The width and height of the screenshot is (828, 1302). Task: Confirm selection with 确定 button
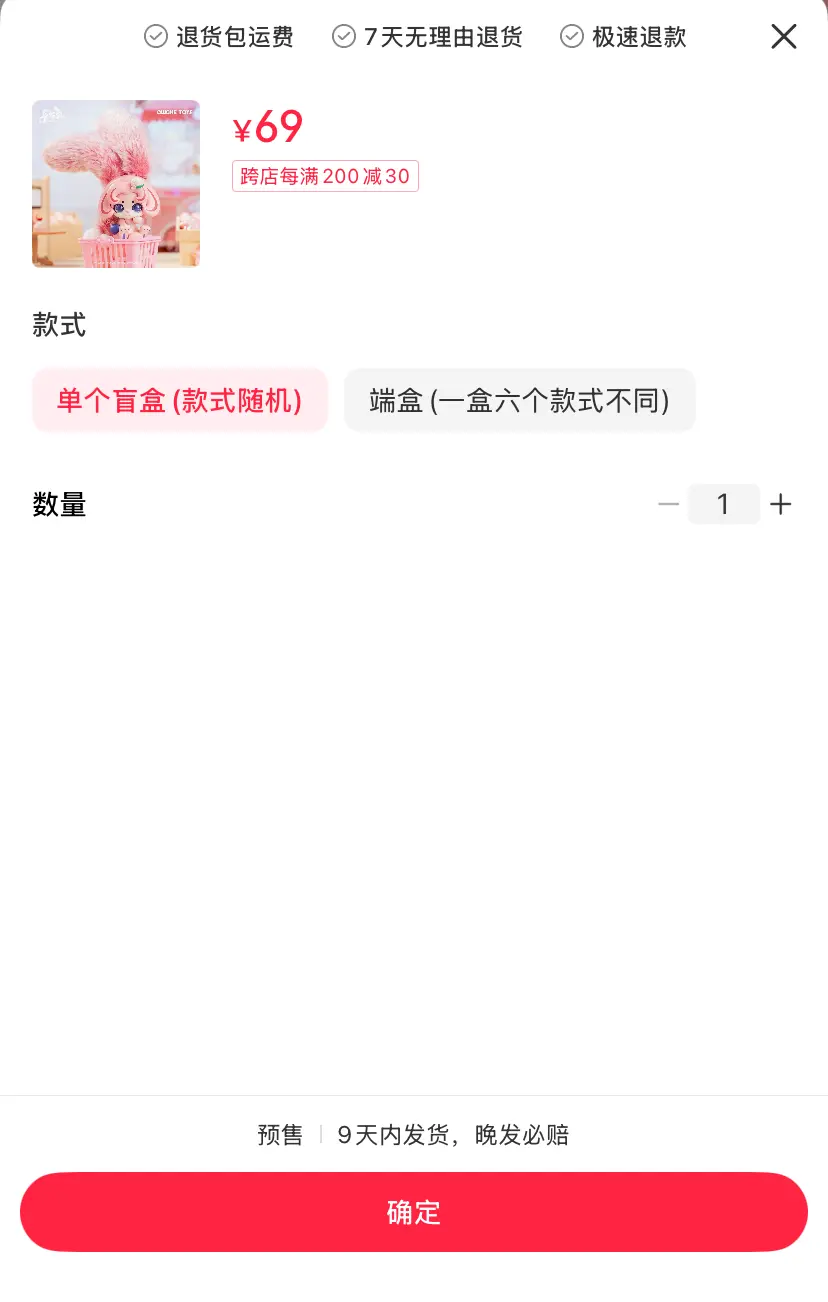click(x=414, y=1212)
